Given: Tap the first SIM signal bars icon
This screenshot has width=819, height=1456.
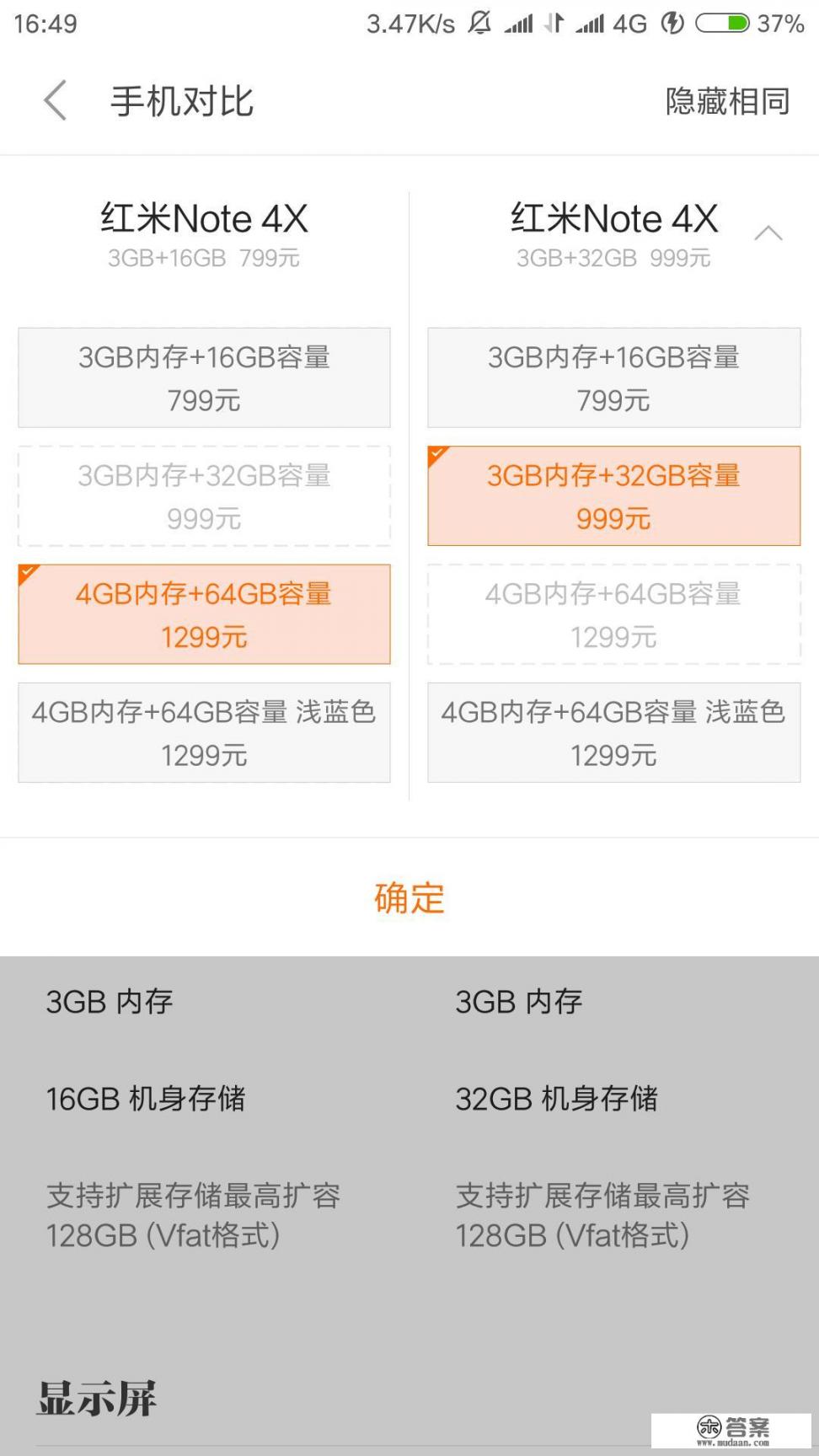Looking at the screenshot, I should pos(517,24).
